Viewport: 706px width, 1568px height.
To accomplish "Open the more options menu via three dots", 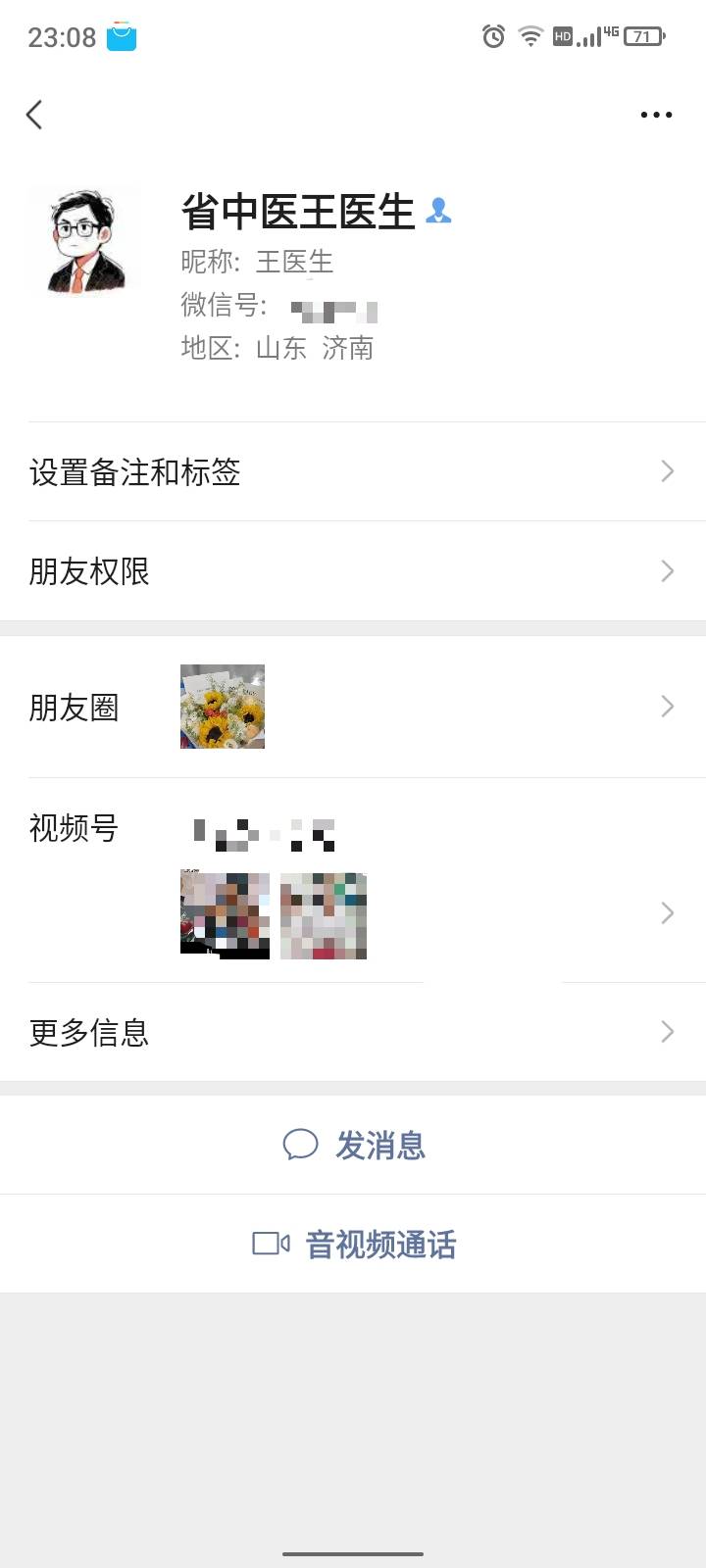I will click(655, 115).
